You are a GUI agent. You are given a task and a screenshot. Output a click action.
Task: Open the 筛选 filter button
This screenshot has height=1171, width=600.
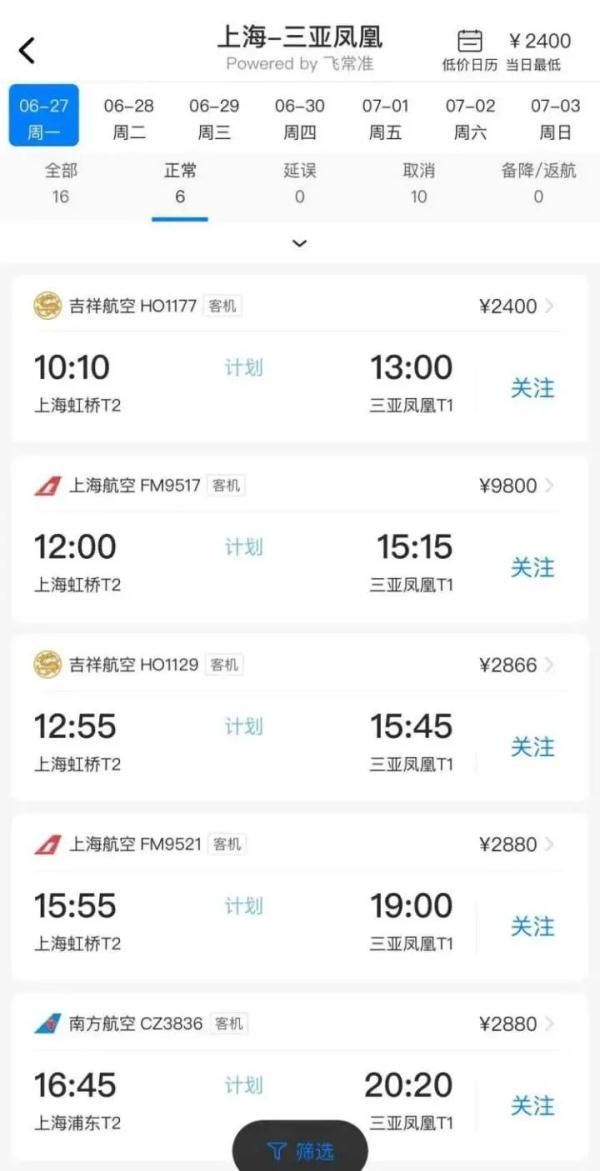(x=300, y=1149)
